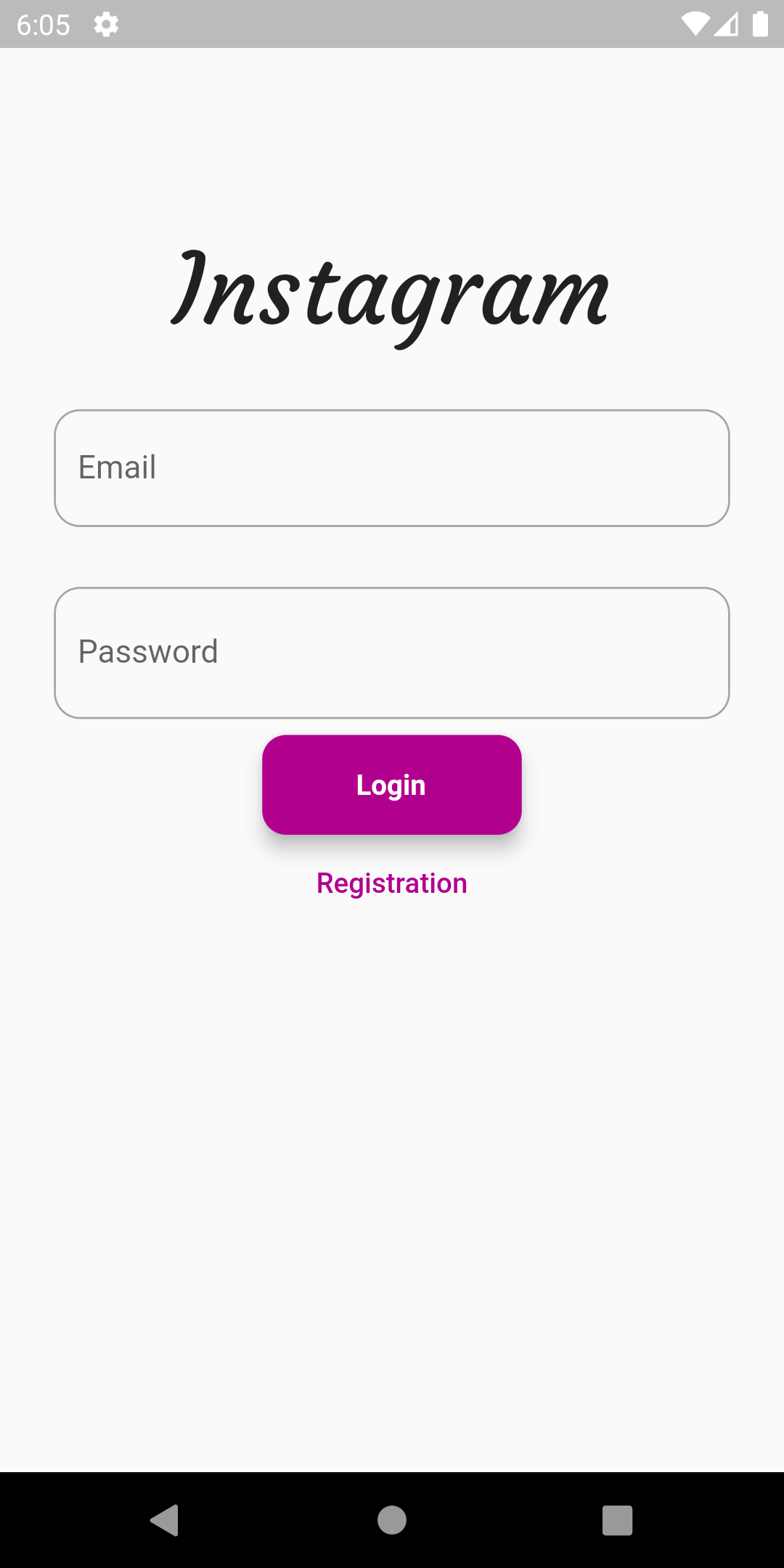784x1568 pixels.
Task: Open recent apps from navigation bar
Action: coord(617,1520)
